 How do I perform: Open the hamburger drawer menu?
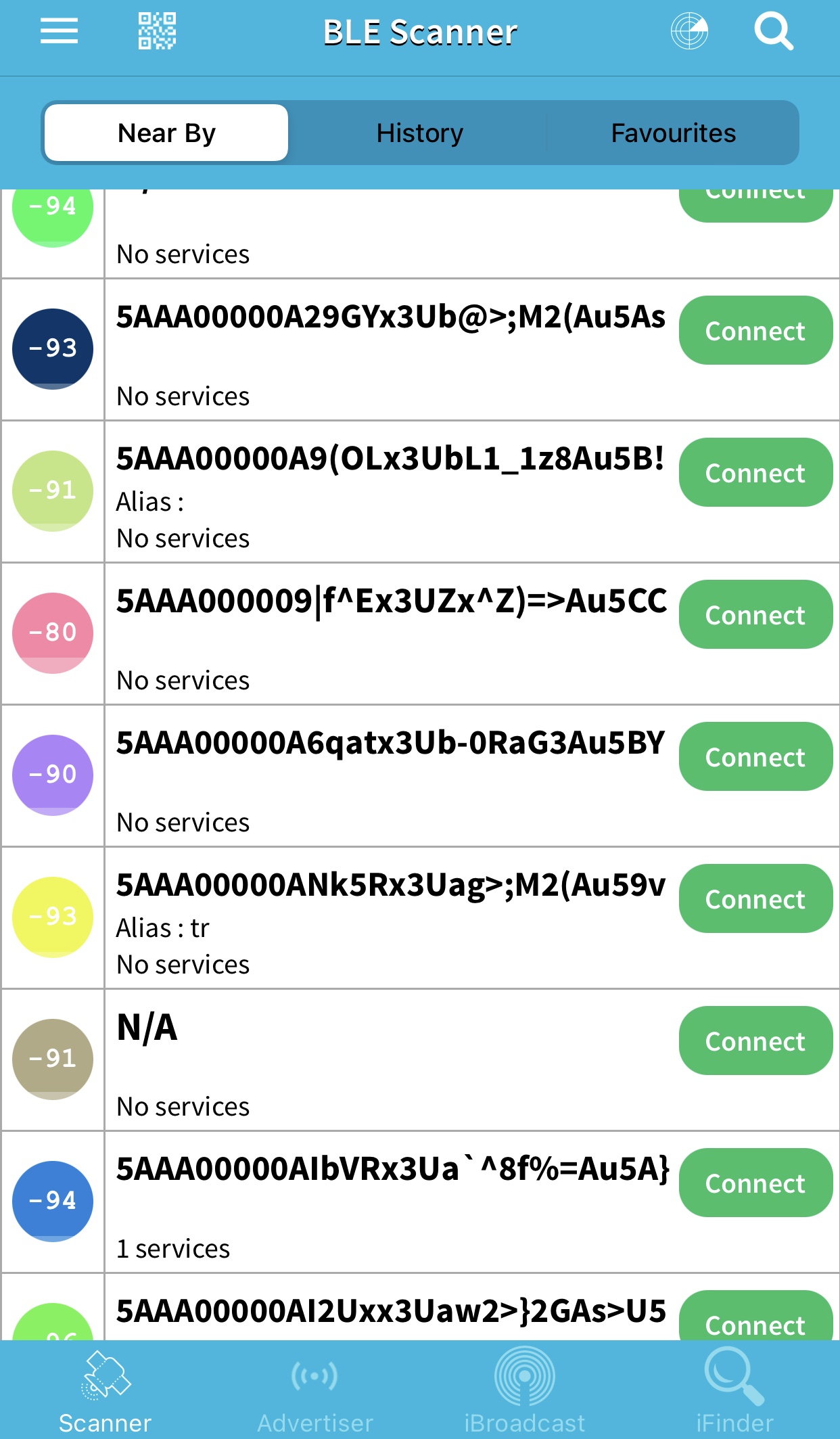click(x=59, y=31)
